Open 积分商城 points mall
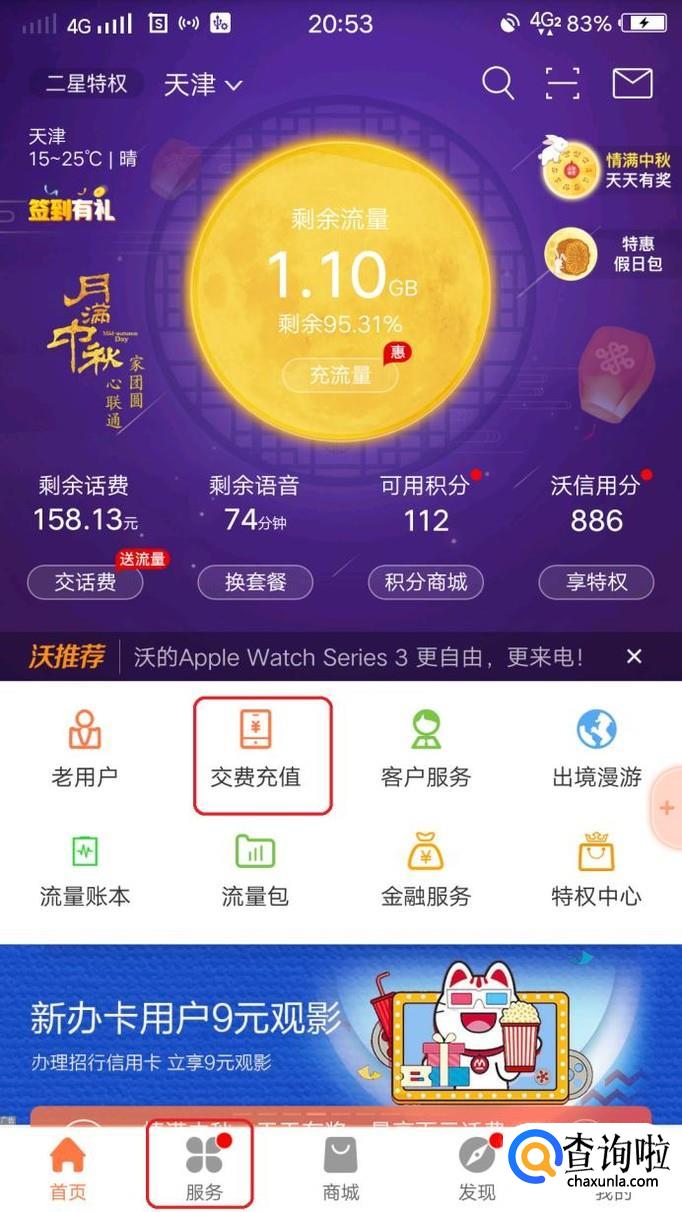The height and width of the screenshot is (1212, 682). tap(426, 582)
